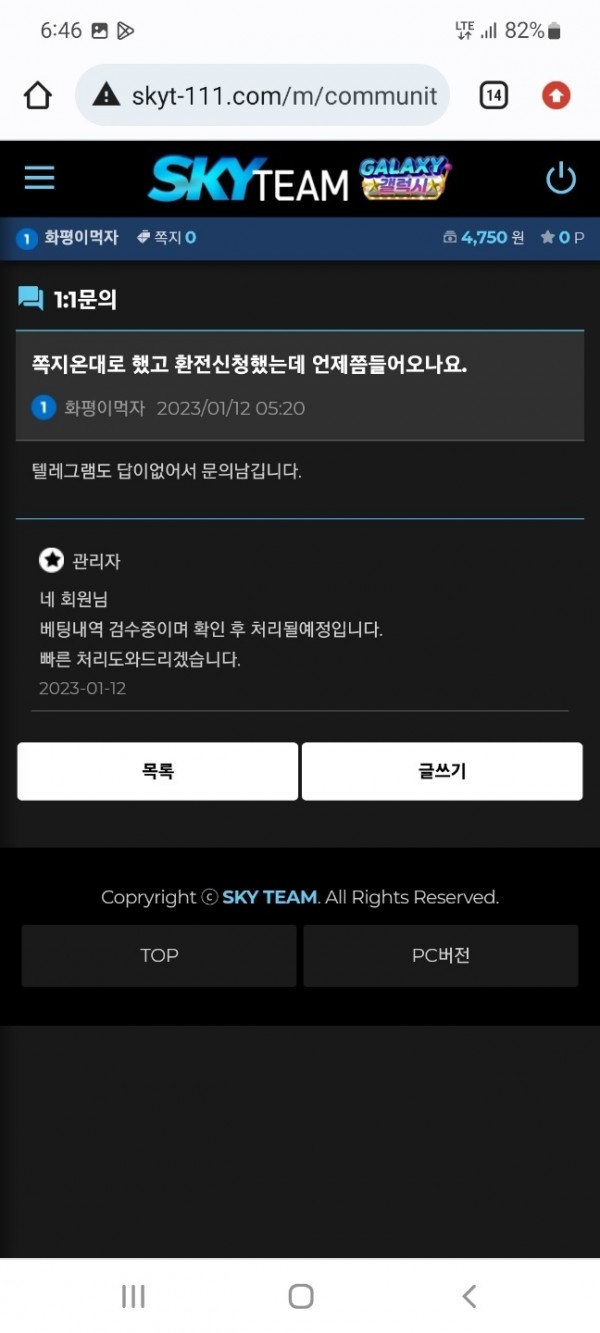Open recent apps overview
Image resolution: width=600 pixels, height=1333 pixels.
click(133, 1296)
